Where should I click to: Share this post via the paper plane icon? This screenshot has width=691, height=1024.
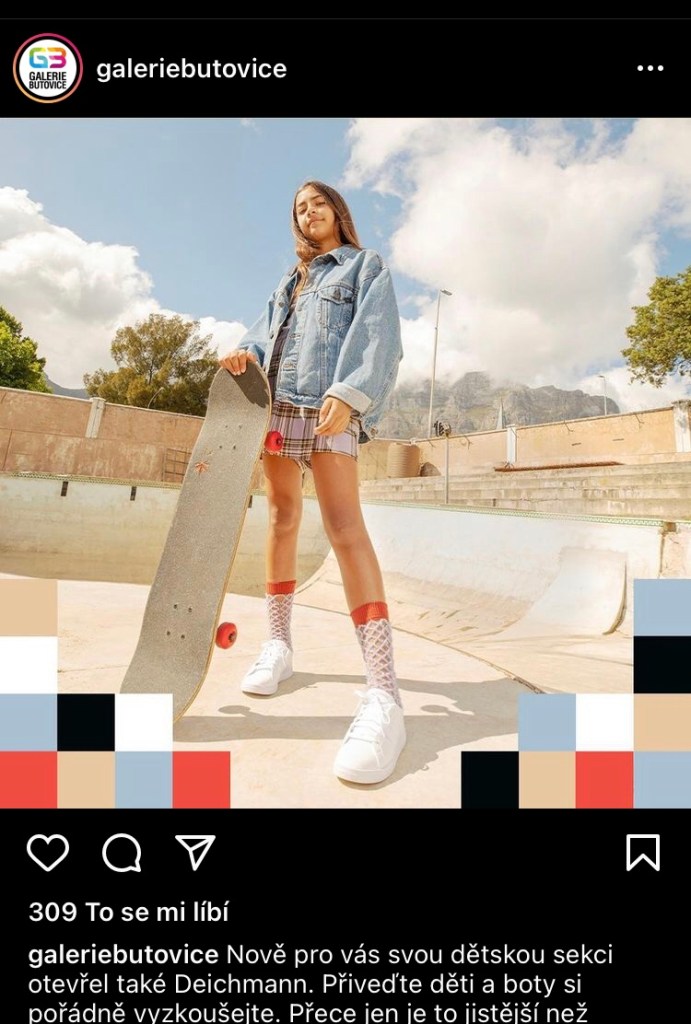coord(195,851)
